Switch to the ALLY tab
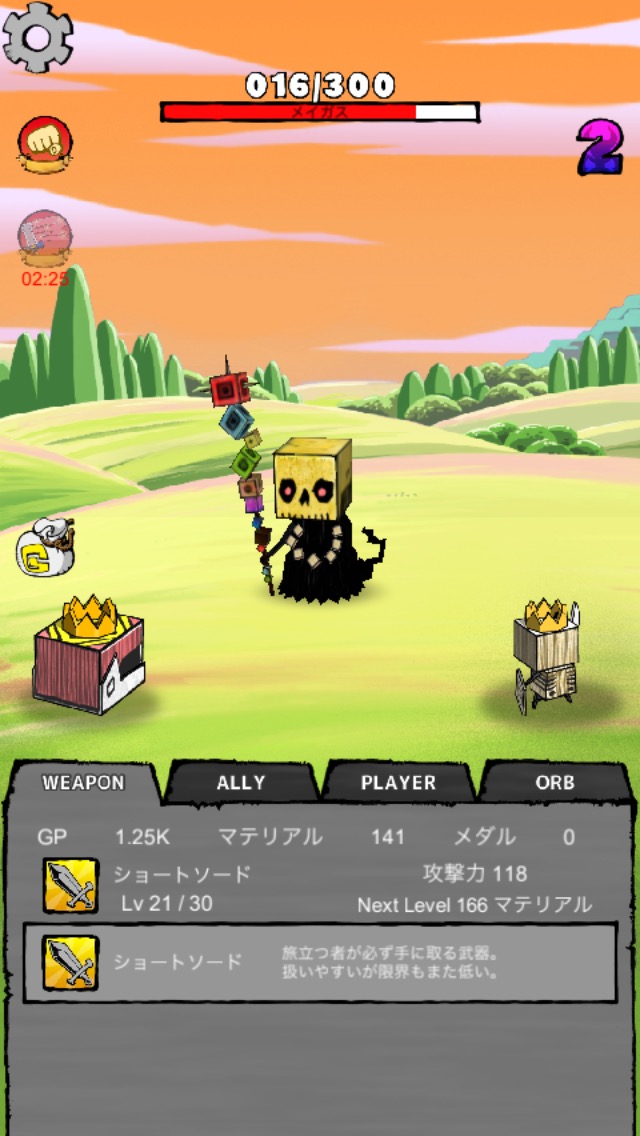The height and width of the screenshot is (1136, 640). (x=241, y=783)
